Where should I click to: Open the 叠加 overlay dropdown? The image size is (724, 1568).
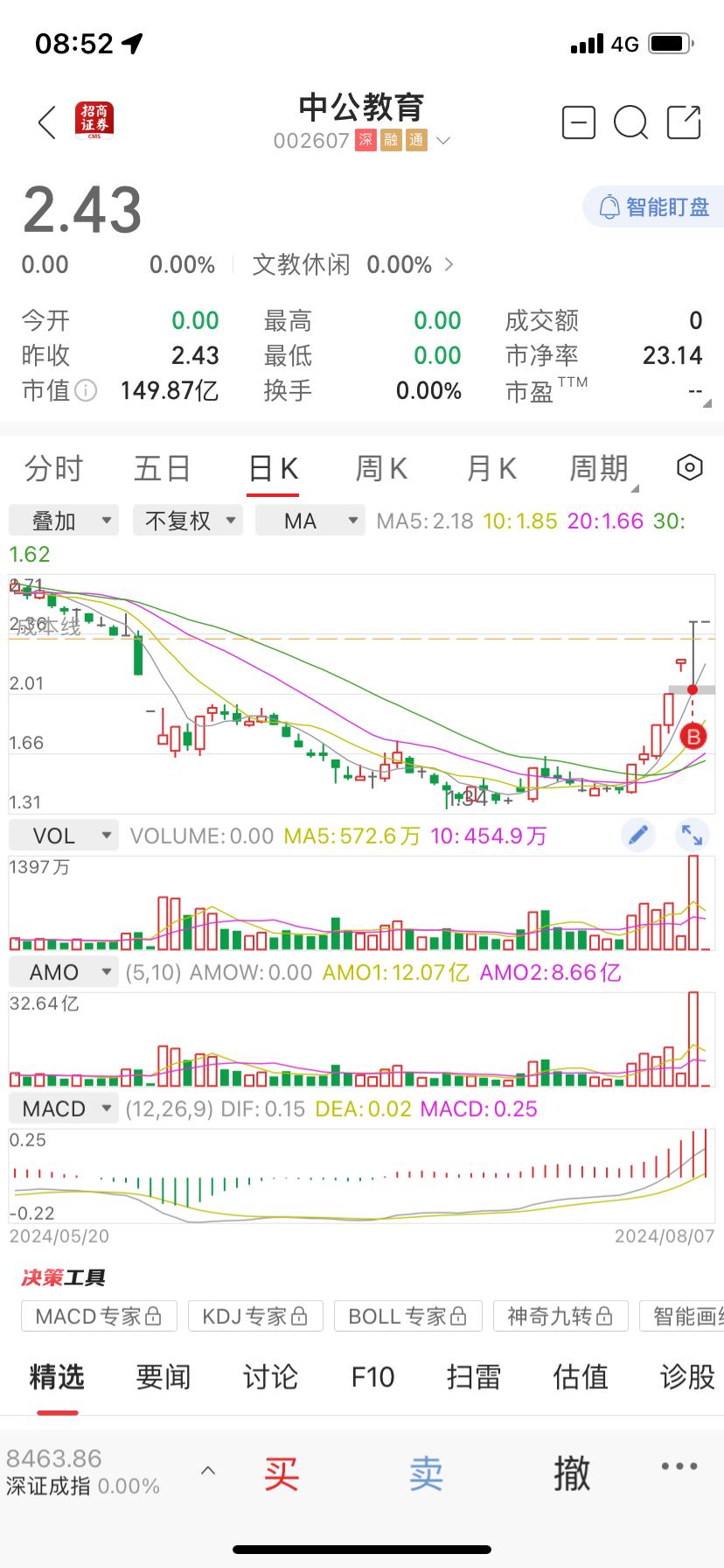tap(64, 521)
